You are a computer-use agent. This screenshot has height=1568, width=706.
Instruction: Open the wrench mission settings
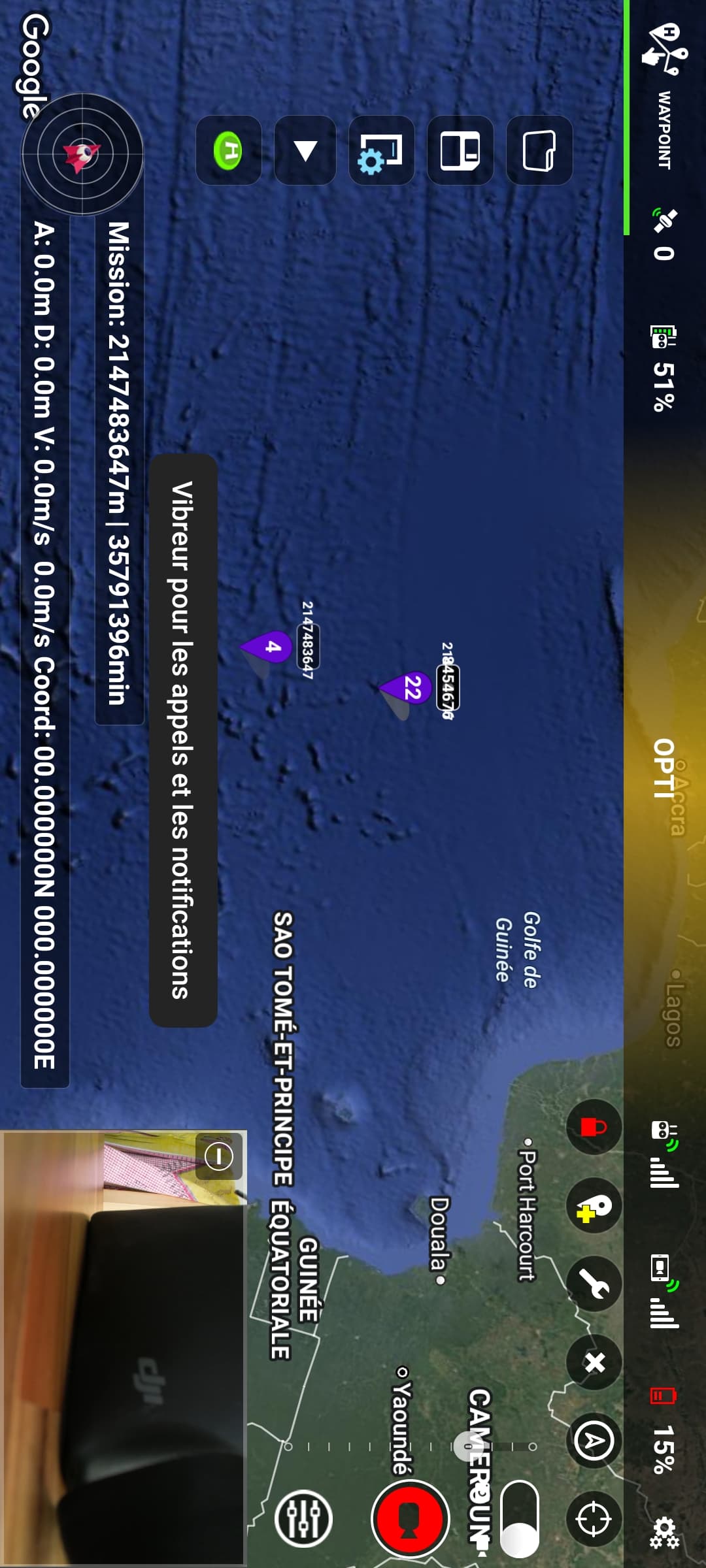[594, 1284]
